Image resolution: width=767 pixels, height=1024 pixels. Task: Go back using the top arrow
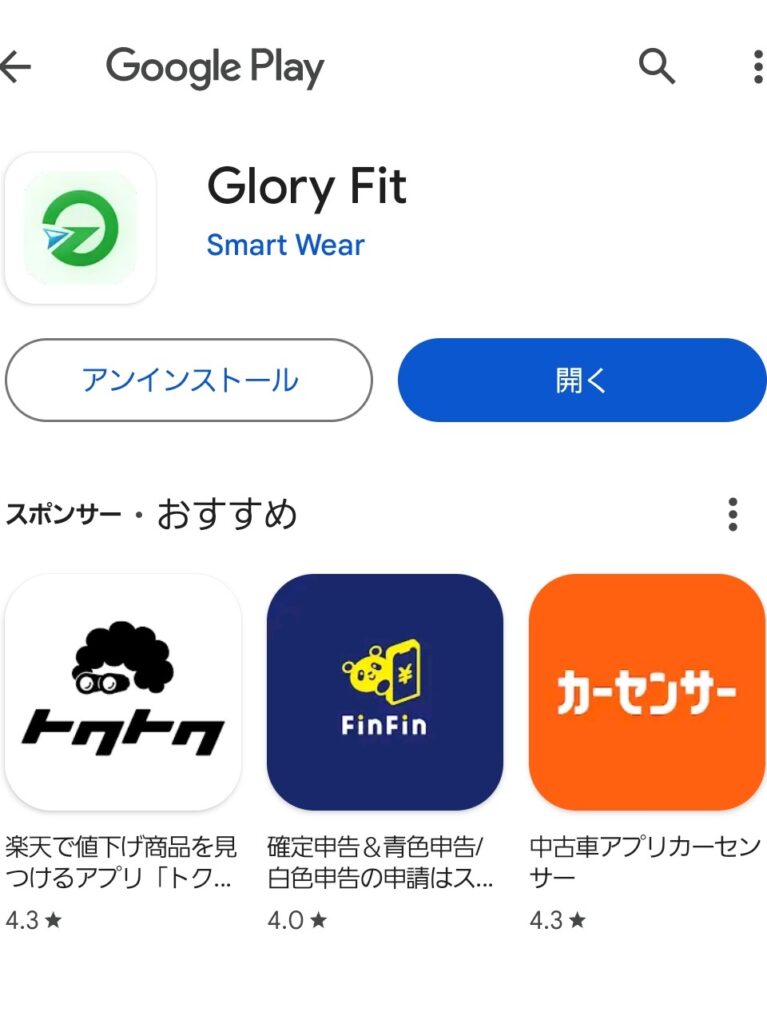(16, 67)
